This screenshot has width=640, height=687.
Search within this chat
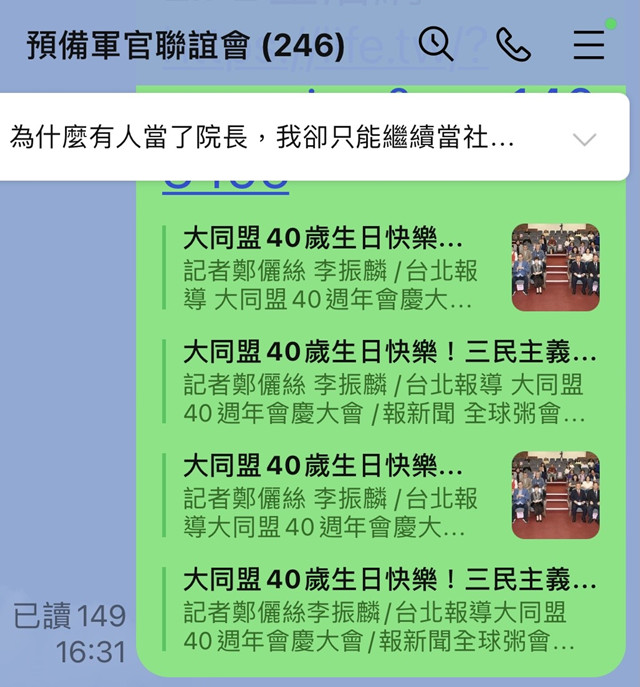pos(435,43)
